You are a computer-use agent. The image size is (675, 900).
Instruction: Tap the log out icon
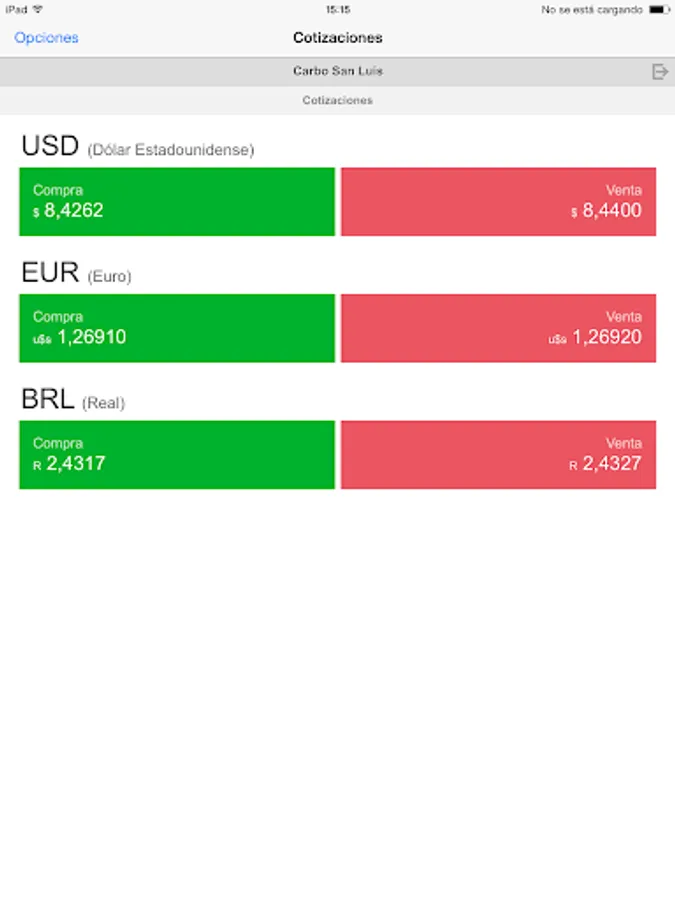pyautogui.click(x=659, y=71)
